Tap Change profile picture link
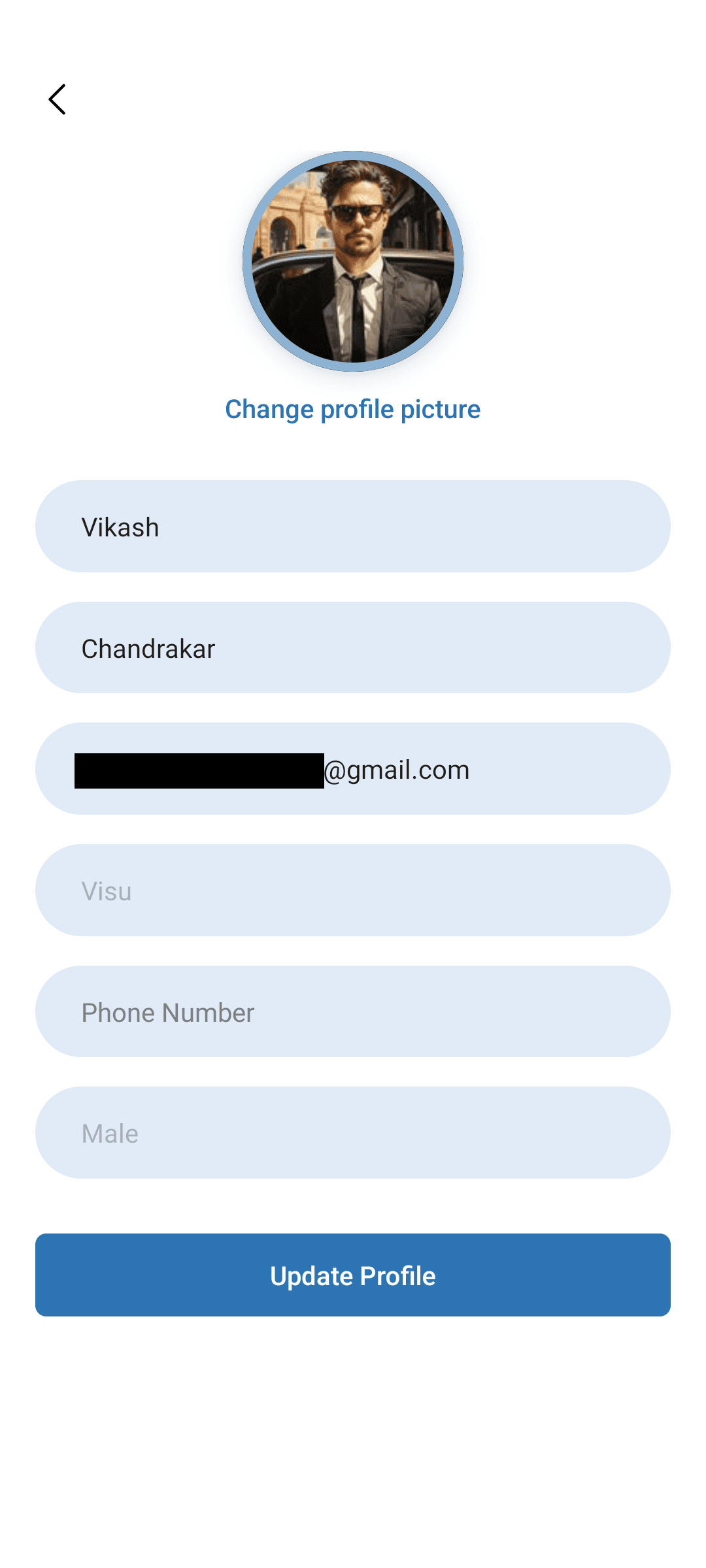Screen dimensions: 706x1568 [353, 410]
